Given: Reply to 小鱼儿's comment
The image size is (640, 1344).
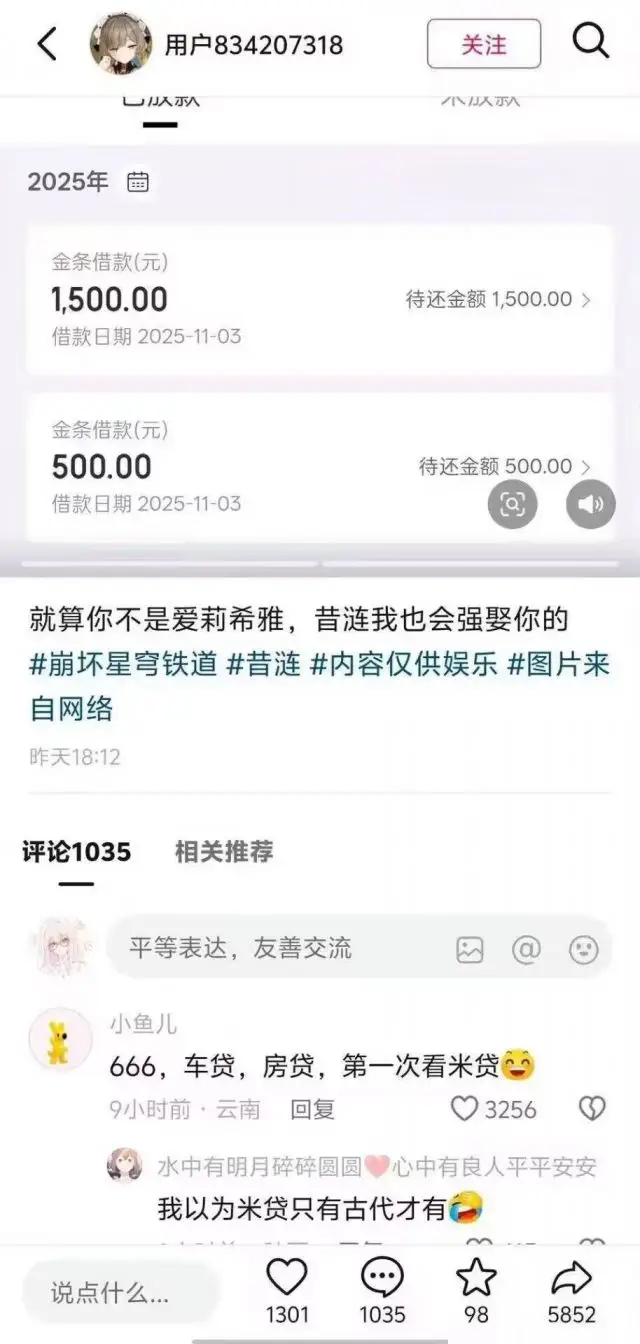Looking at the screenshot, I should pos(312,1109).
